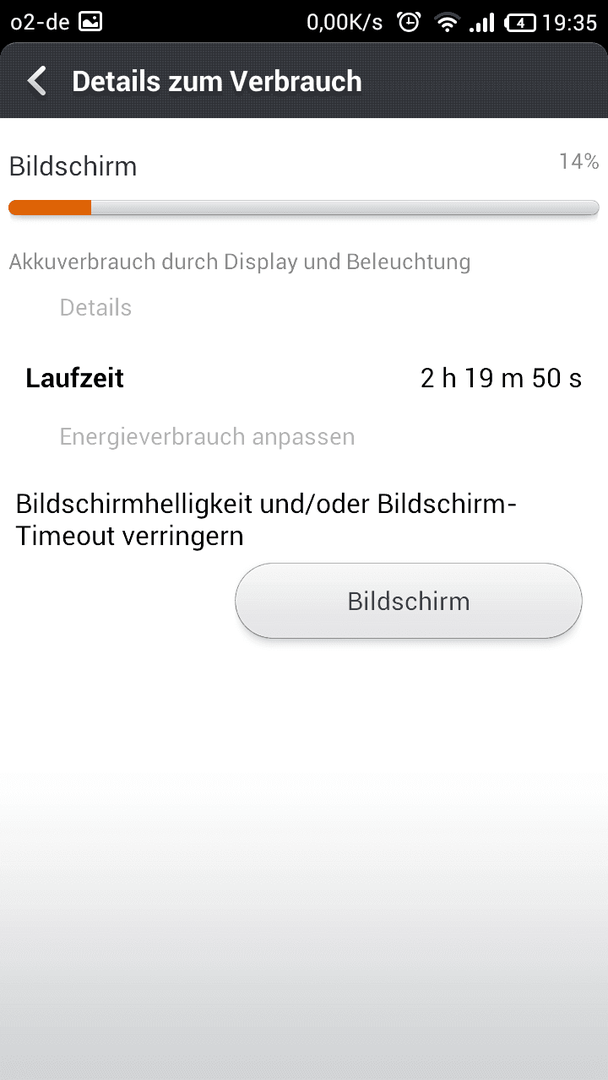
Task: Open Bildschirm settings button
Action: point(408,601)
